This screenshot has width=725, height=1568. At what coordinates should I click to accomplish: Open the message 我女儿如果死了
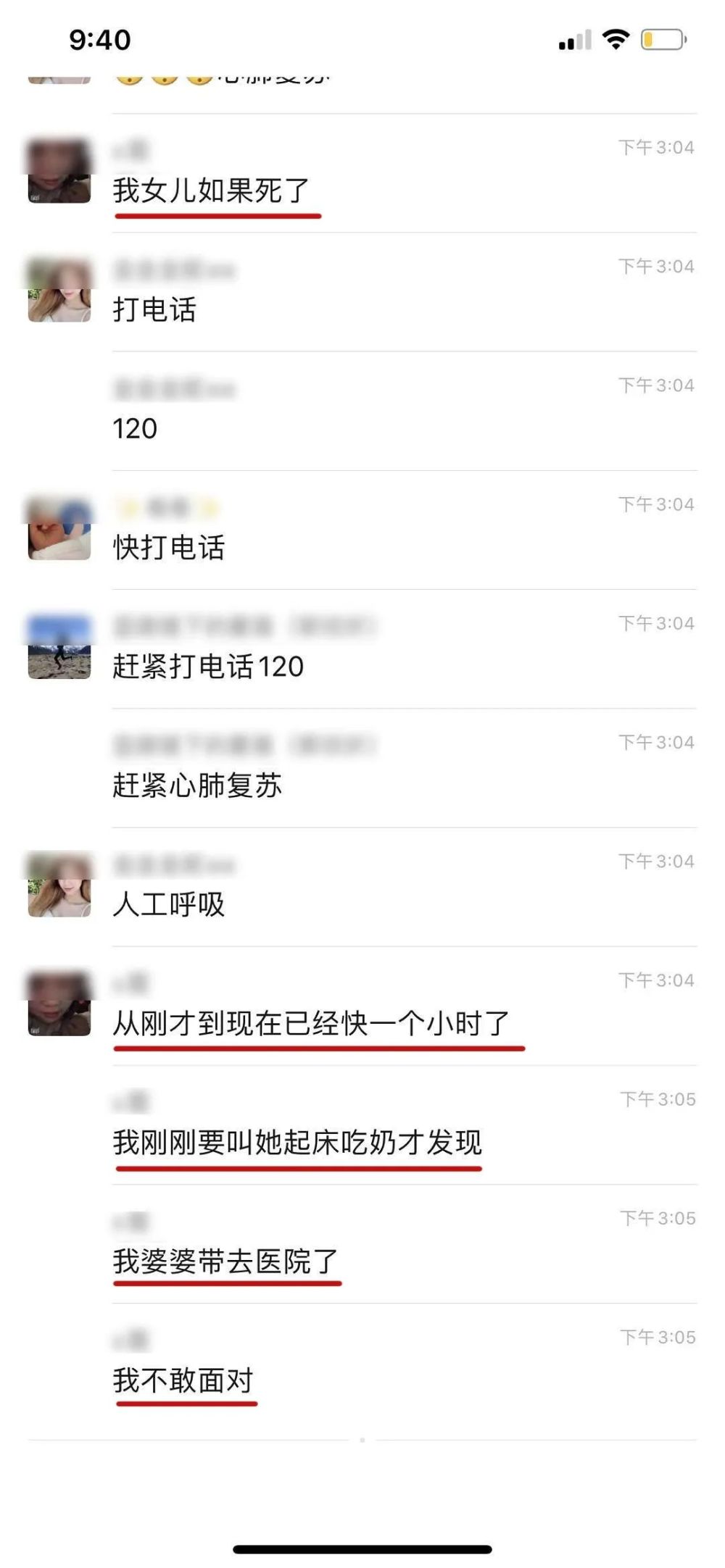pyautogui.click(x=211, y=191)
